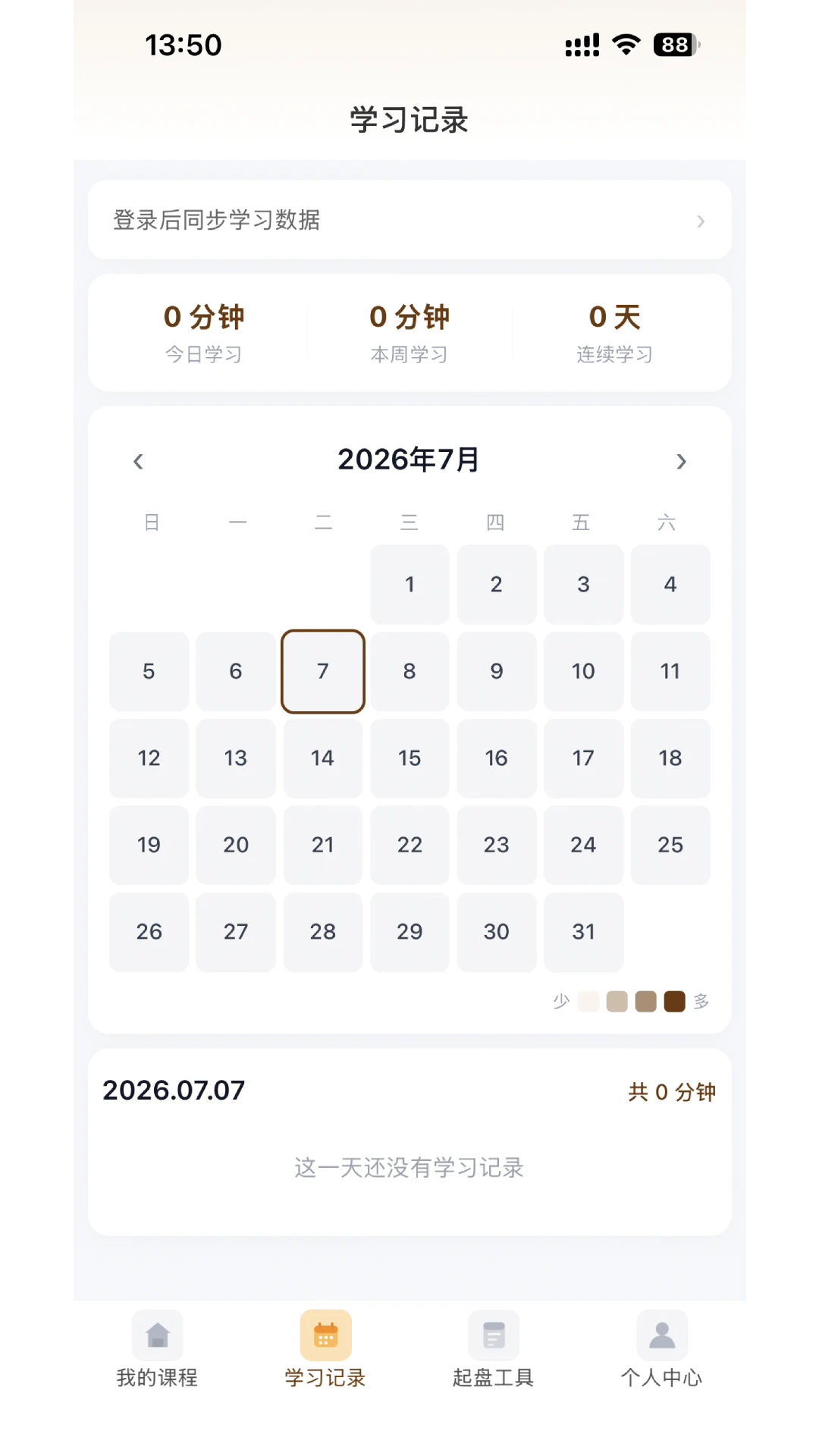
Task: Select July 1 on the calendar
Action: click(x=409, y=584)
